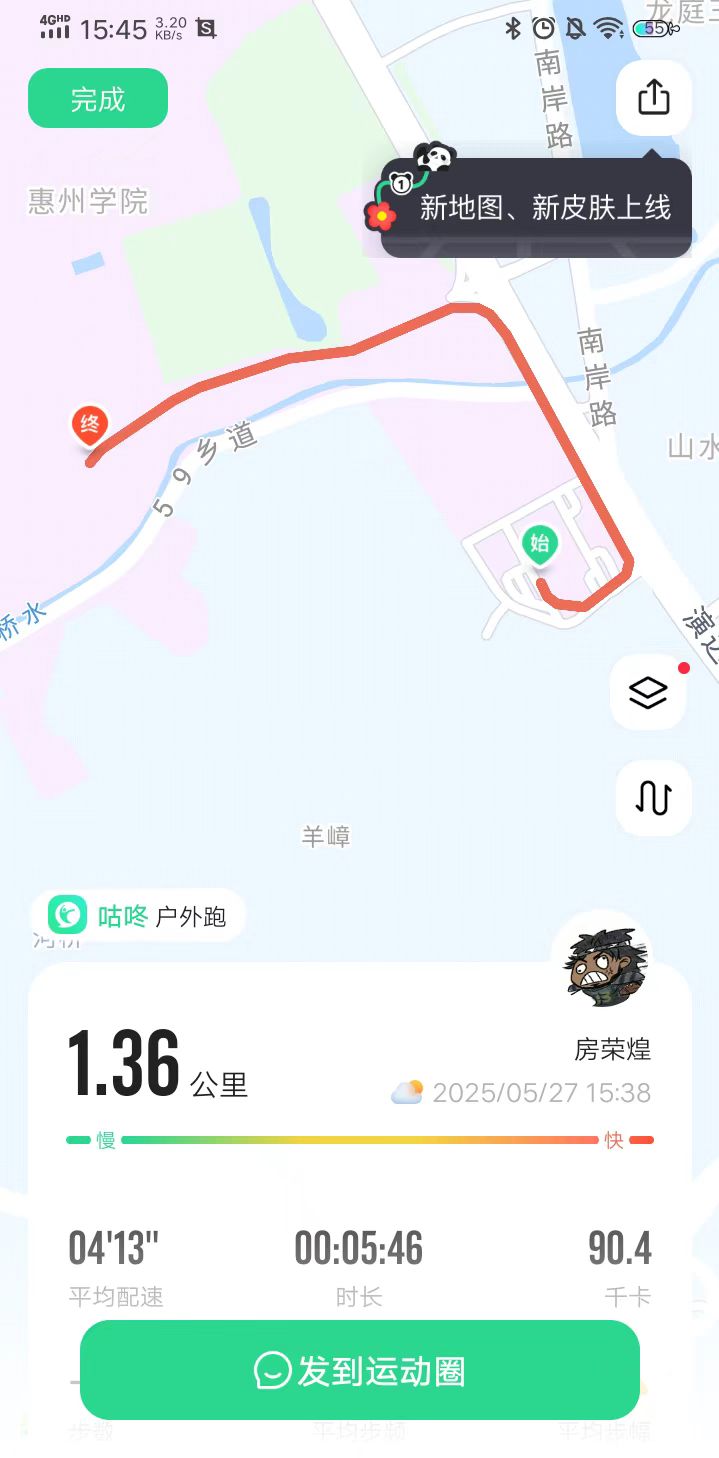Open the map layers selector

click(648, 692)
